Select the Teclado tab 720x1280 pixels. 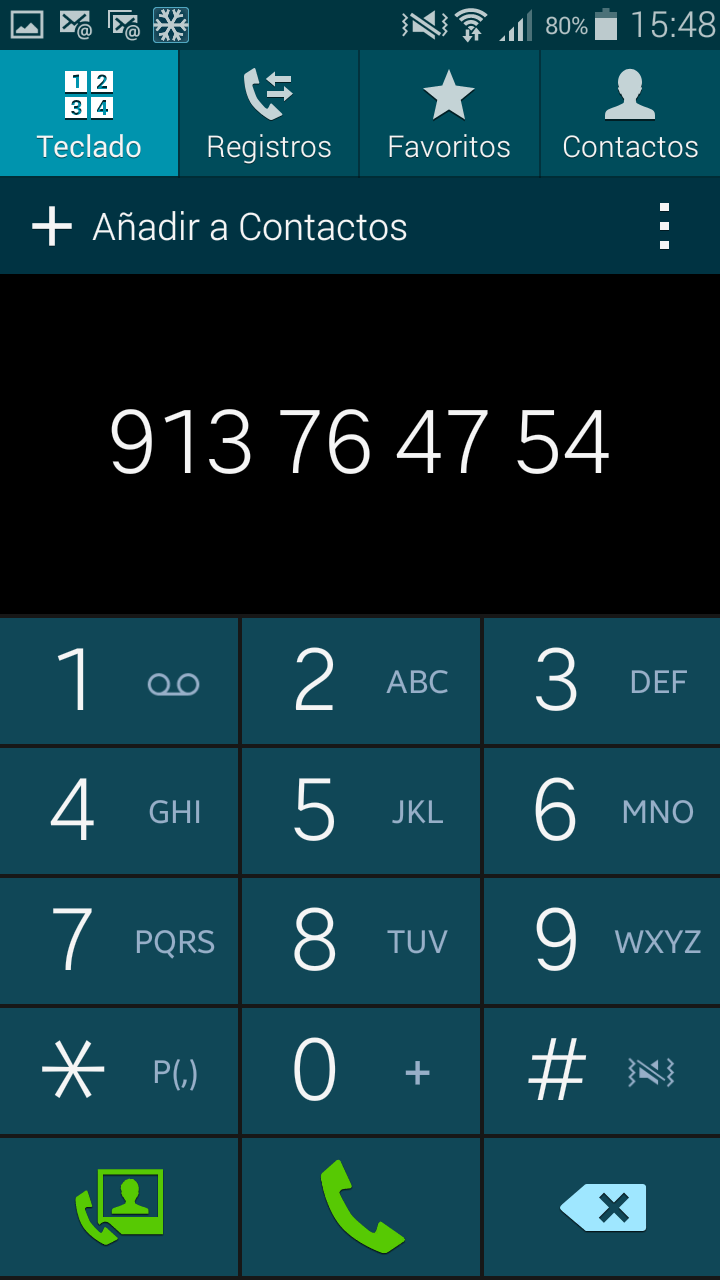click(89, 113)
